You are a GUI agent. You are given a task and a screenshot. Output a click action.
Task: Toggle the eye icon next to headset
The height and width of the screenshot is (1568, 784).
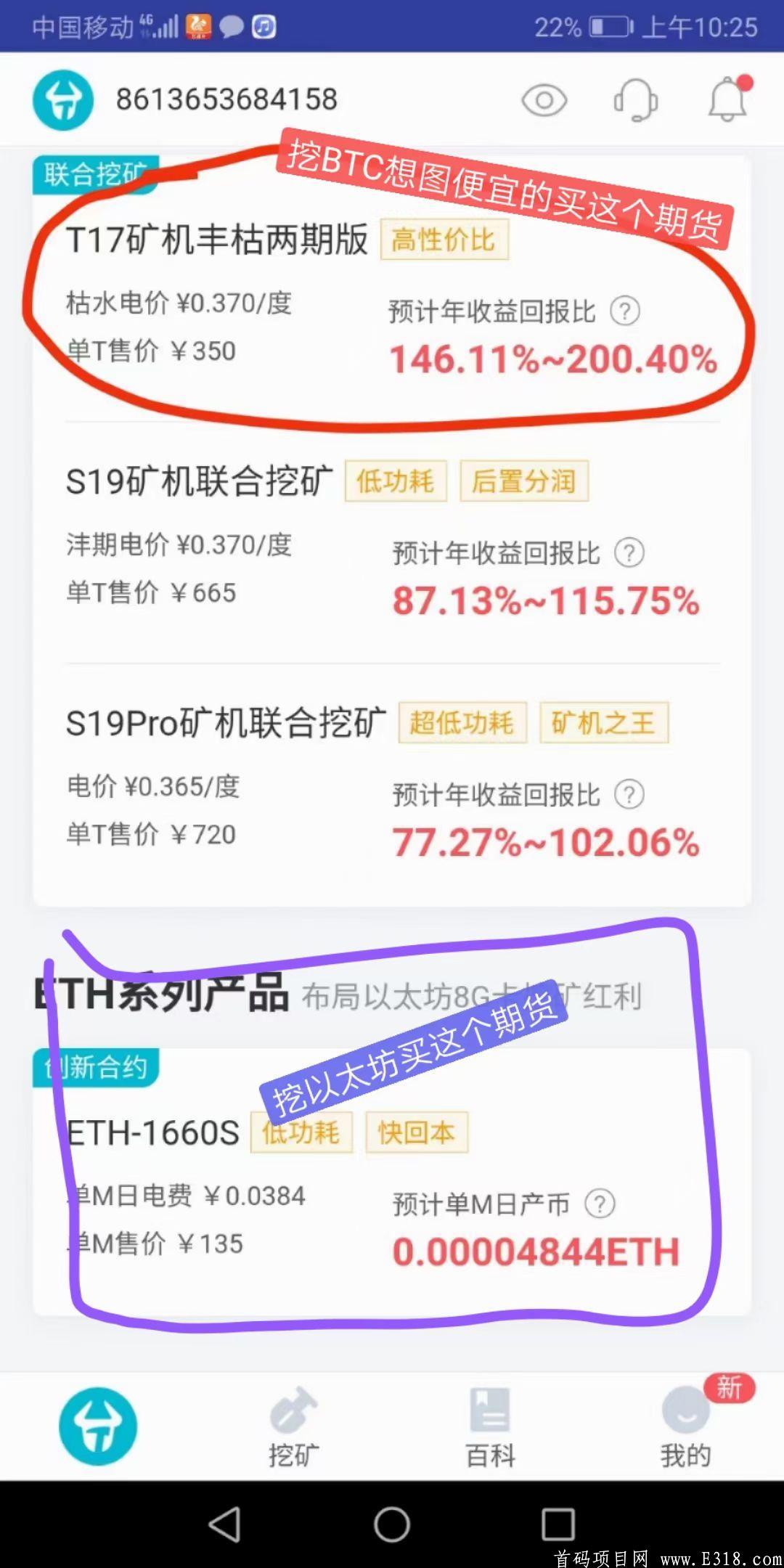click(543, 100)
